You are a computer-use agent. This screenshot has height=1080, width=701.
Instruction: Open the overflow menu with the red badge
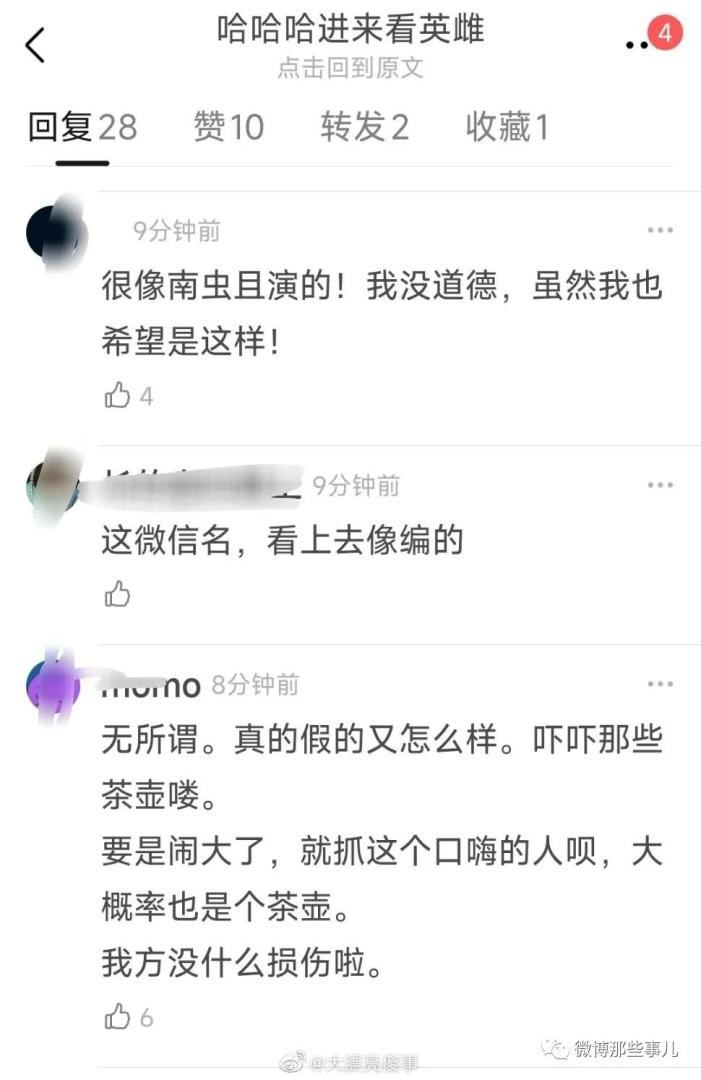tap(638, 43)
